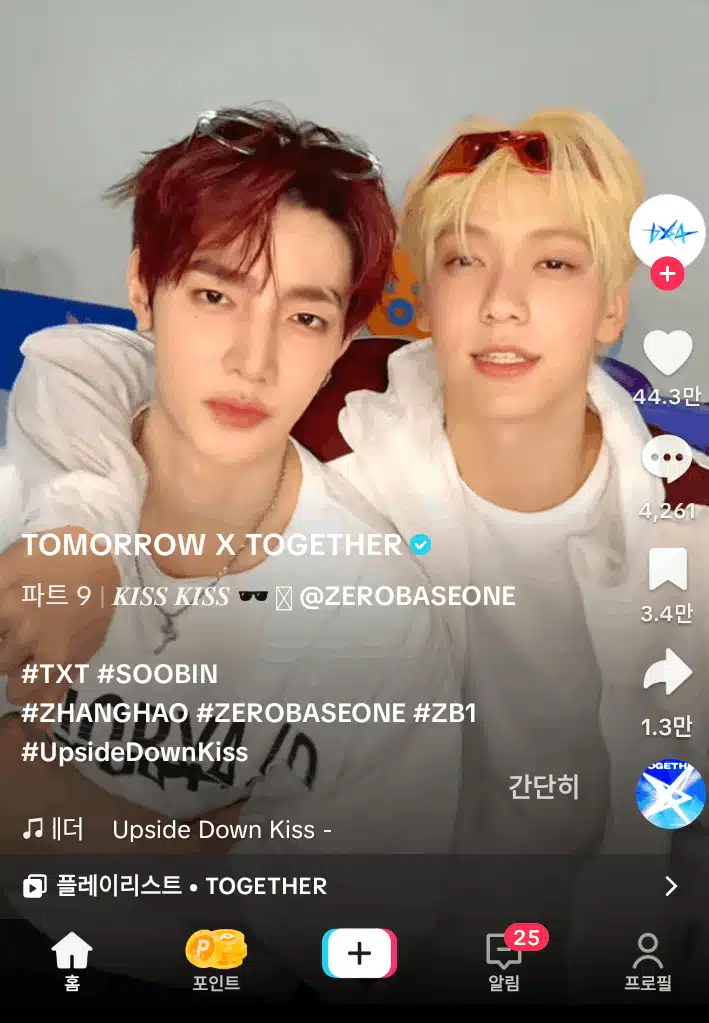Open the Upside Down Kiss sound page

tap(220, 829)
